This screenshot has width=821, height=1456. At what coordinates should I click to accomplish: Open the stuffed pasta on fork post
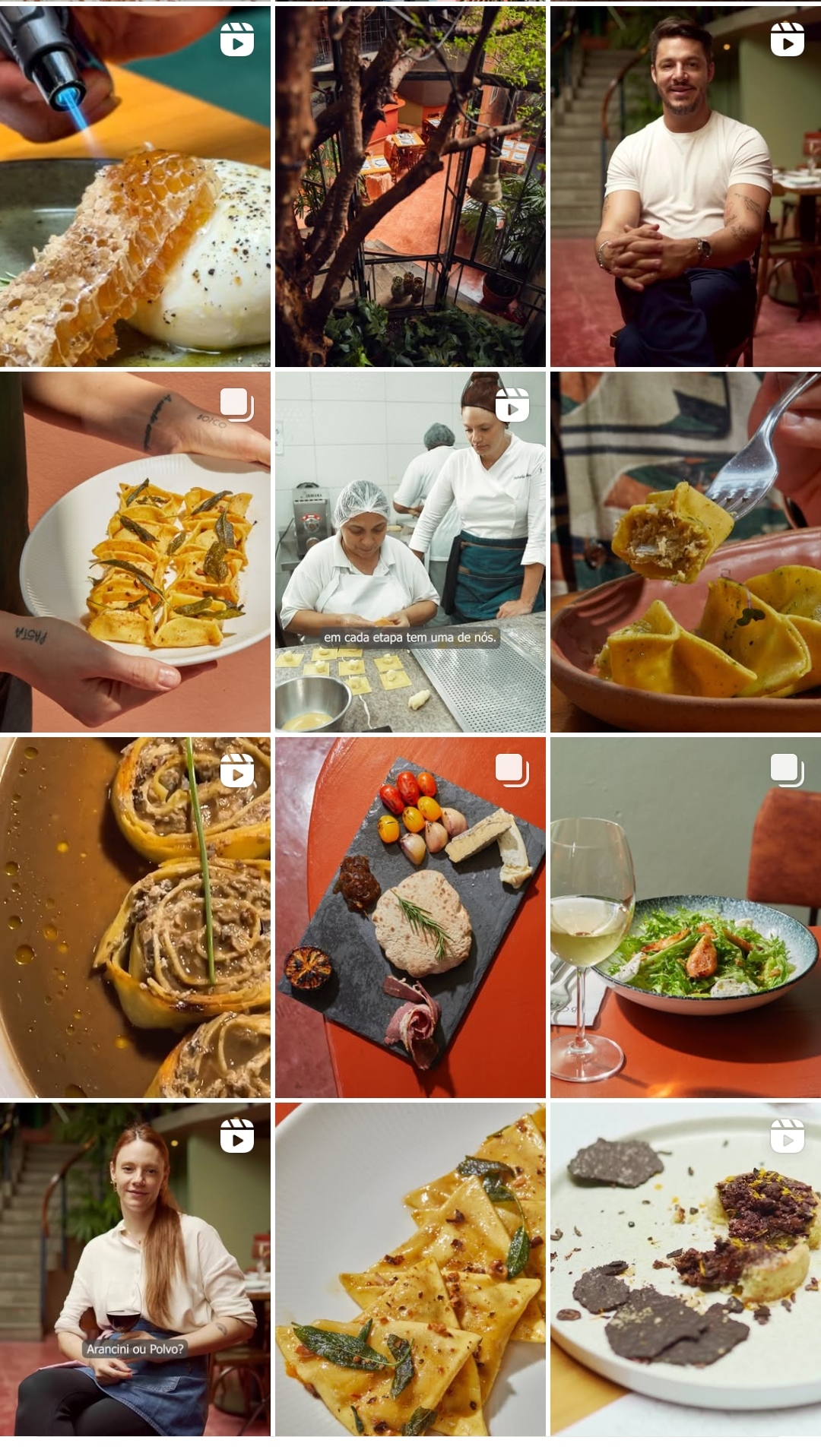coord(685,552)
